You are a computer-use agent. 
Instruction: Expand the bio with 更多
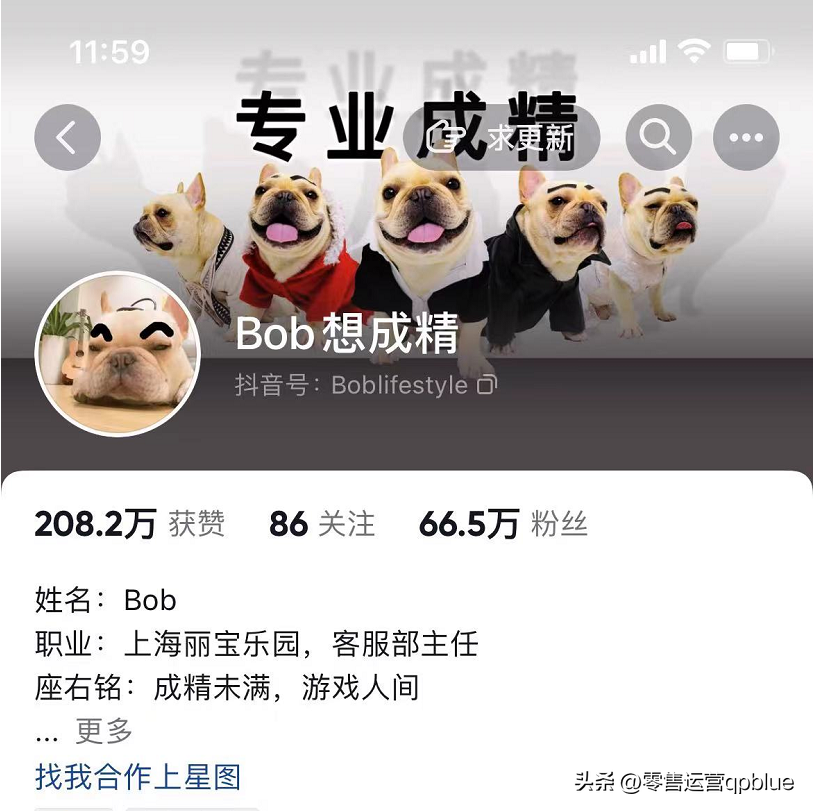[x=104, y=731]
